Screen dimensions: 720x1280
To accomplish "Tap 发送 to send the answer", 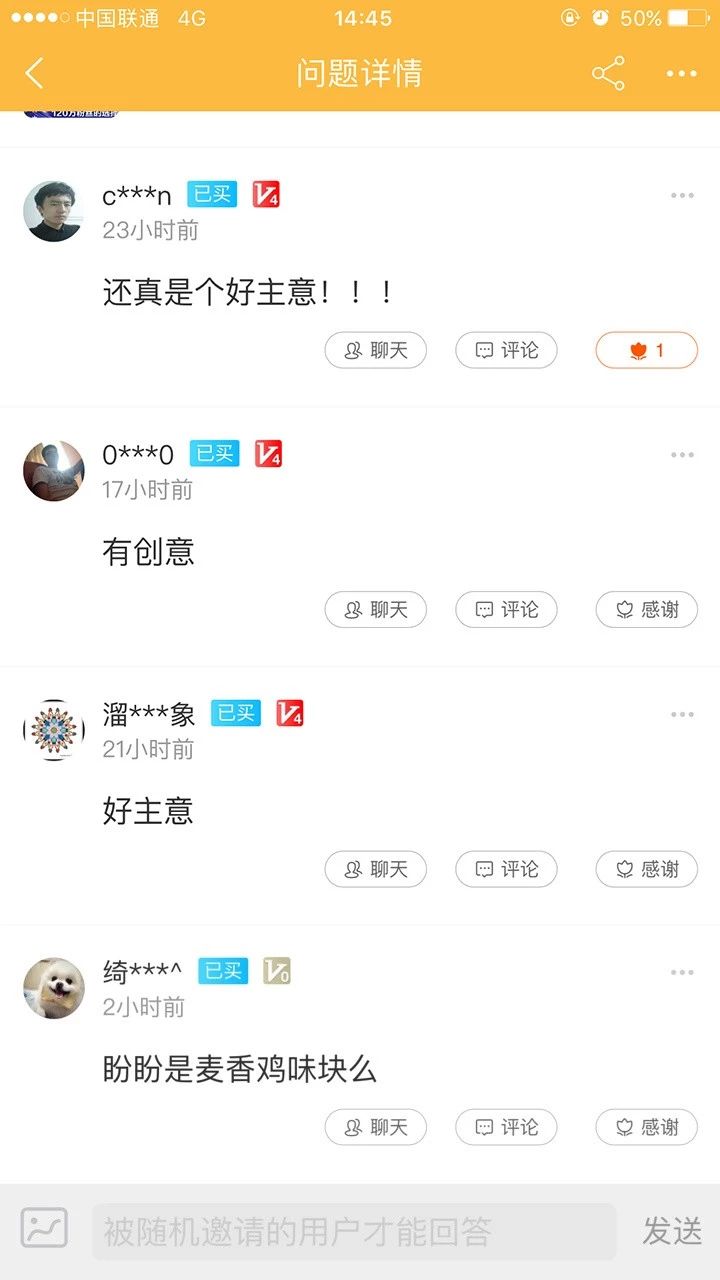I will click(672, 1232).
